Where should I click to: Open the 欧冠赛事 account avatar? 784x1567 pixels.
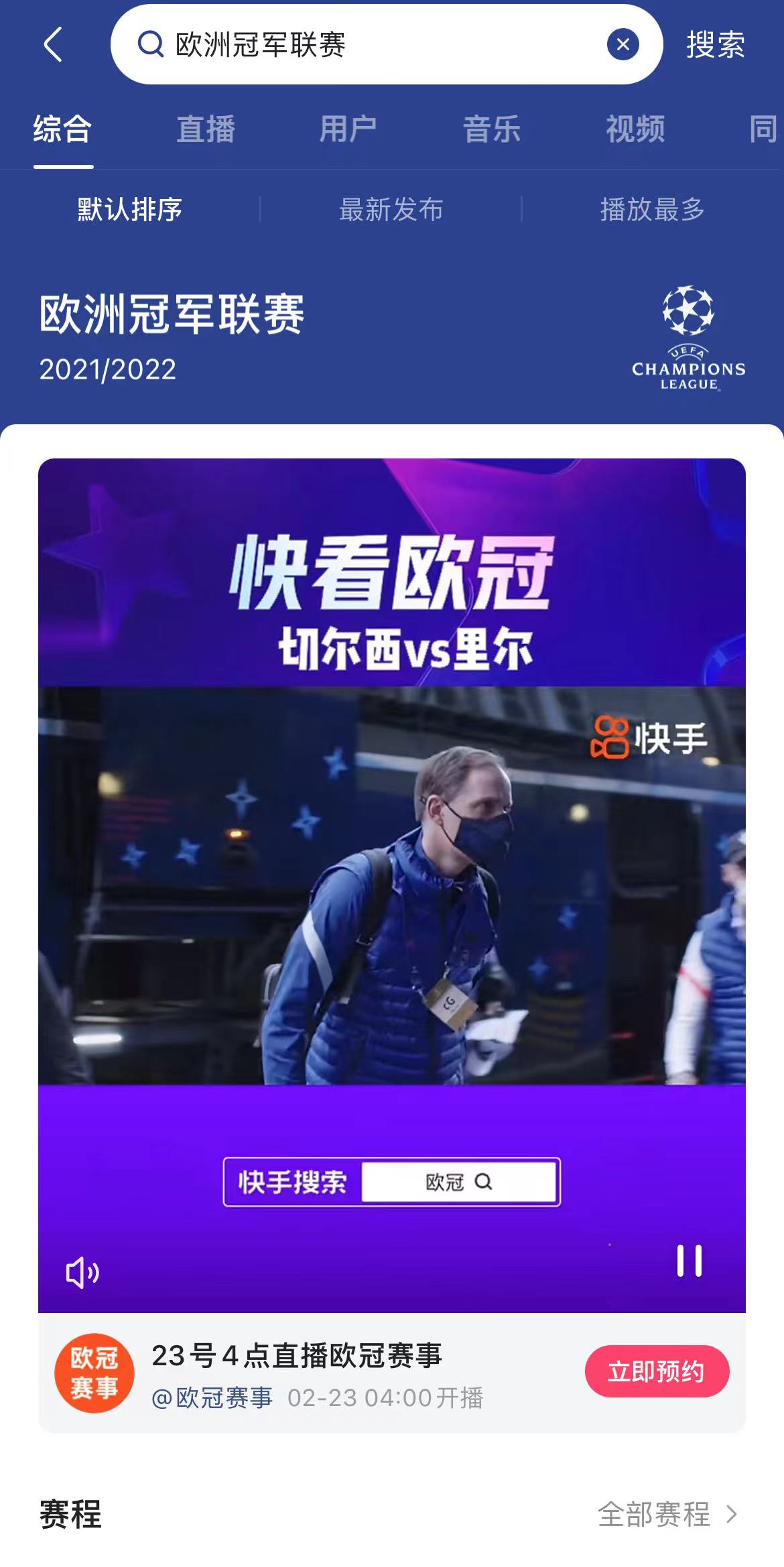pyautogui.click(x=94, y=1373)
